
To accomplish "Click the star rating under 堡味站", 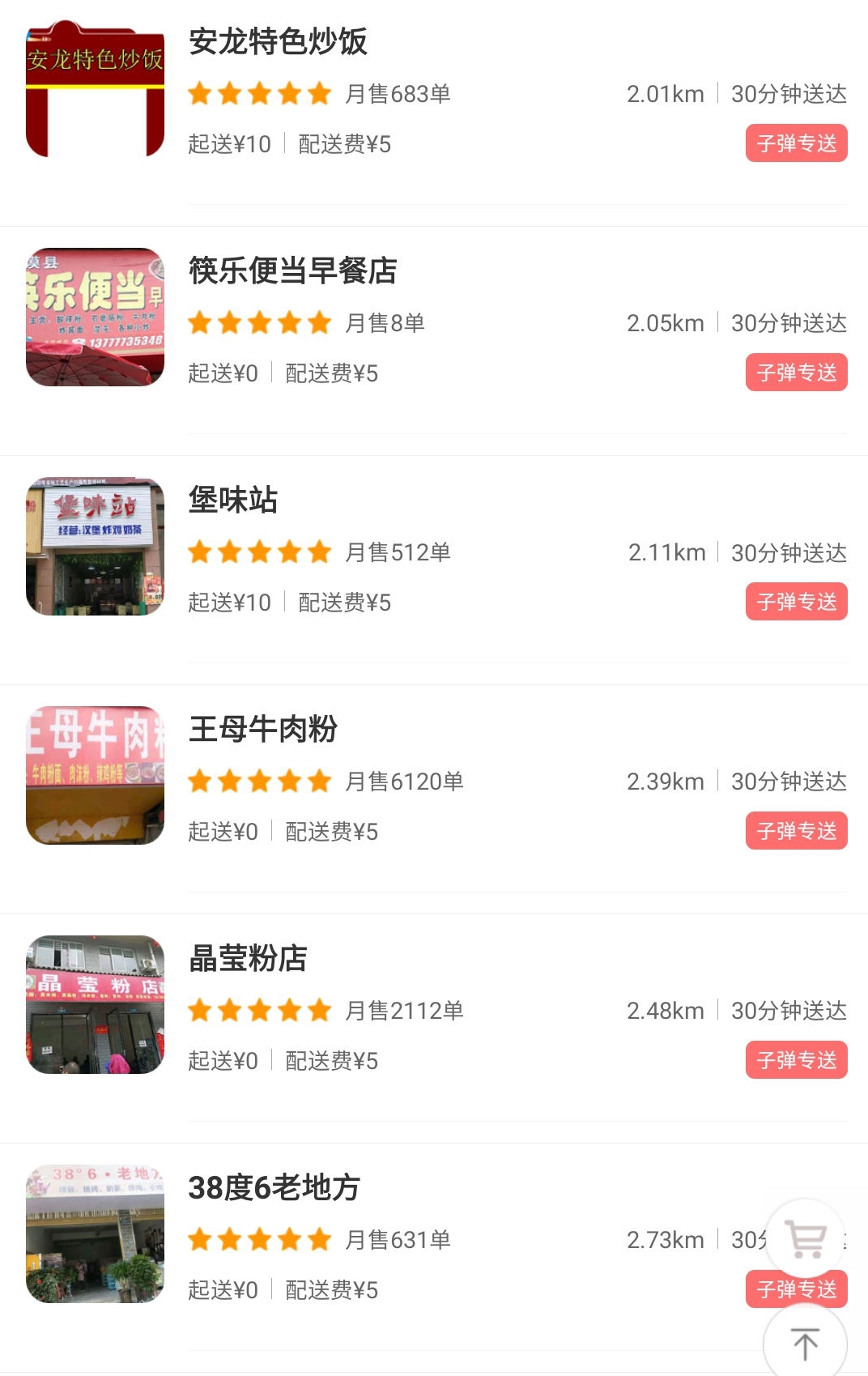I will (259, 552).
